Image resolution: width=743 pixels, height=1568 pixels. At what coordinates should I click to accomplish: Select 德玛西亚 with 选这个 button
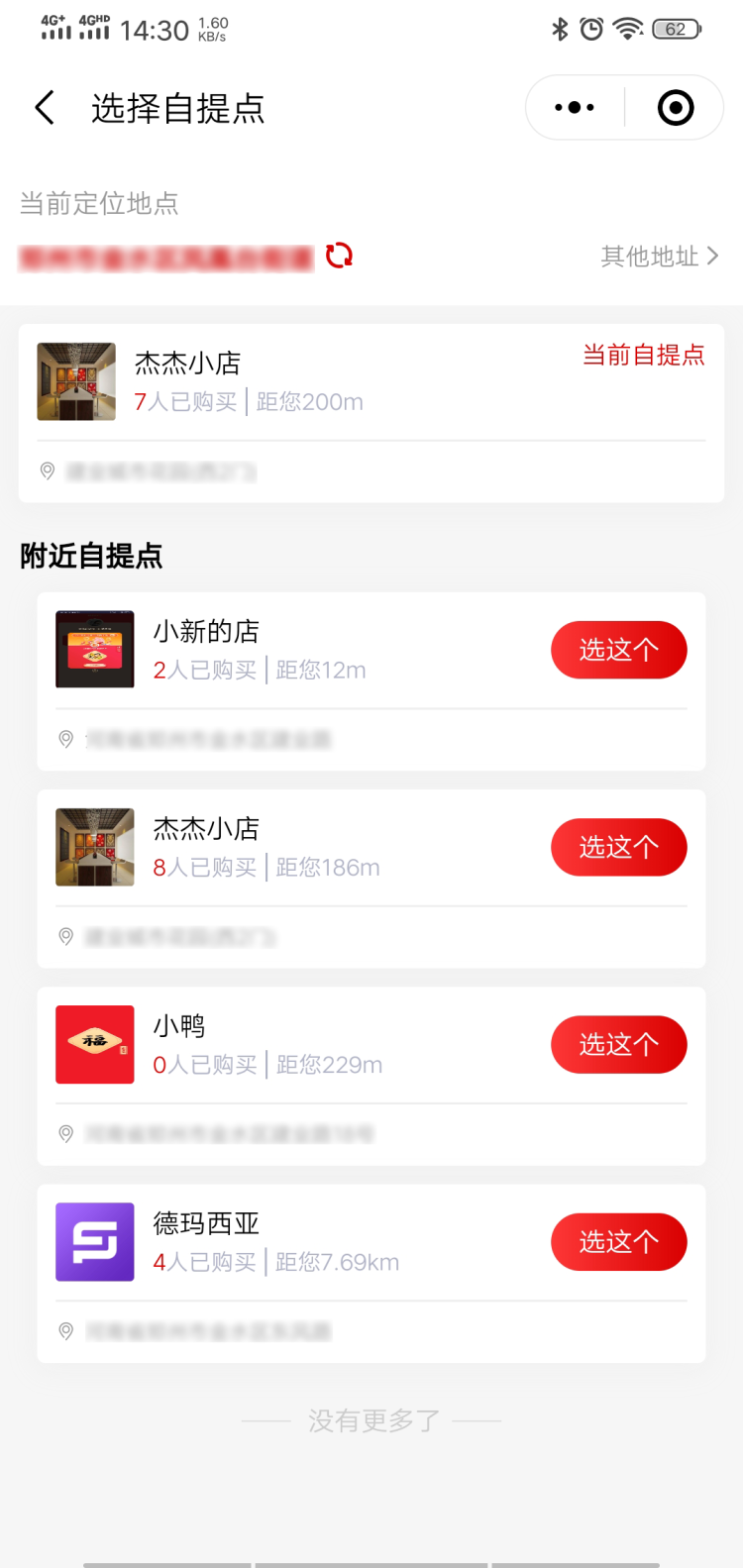[618, 1241]
